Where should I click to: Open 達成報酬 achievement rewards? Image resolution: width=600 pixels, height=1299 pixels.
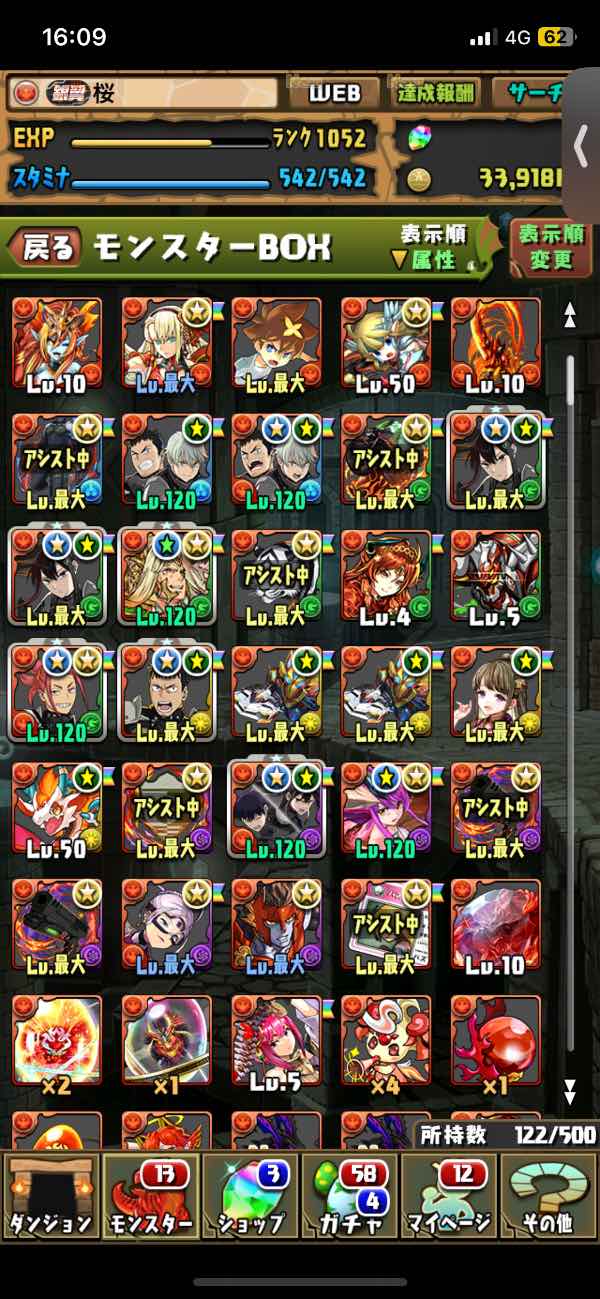(x=436, y=95)
